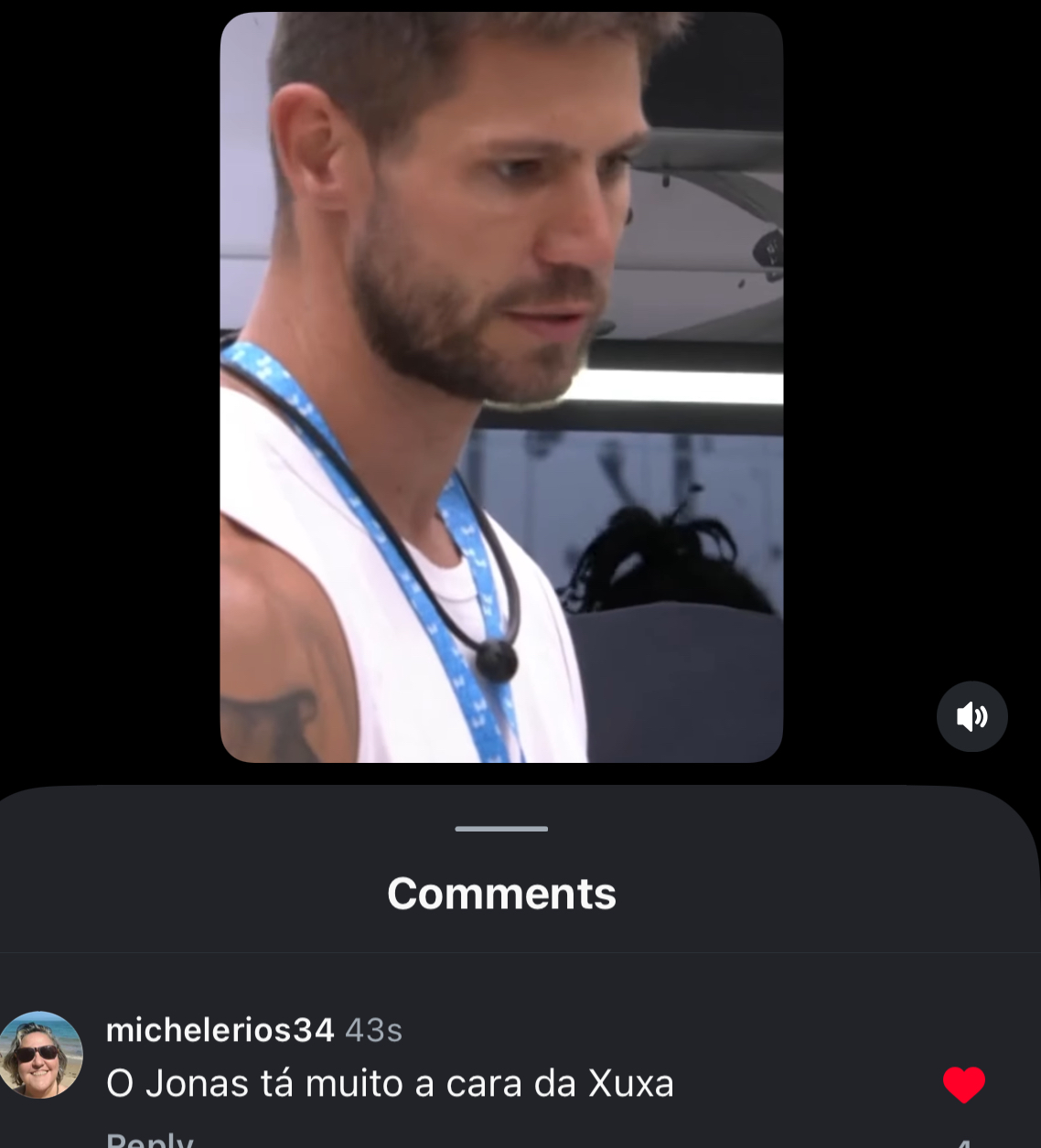Tap the video reel to pause
Viewport: 1041px width, 1148px height.
501,387
